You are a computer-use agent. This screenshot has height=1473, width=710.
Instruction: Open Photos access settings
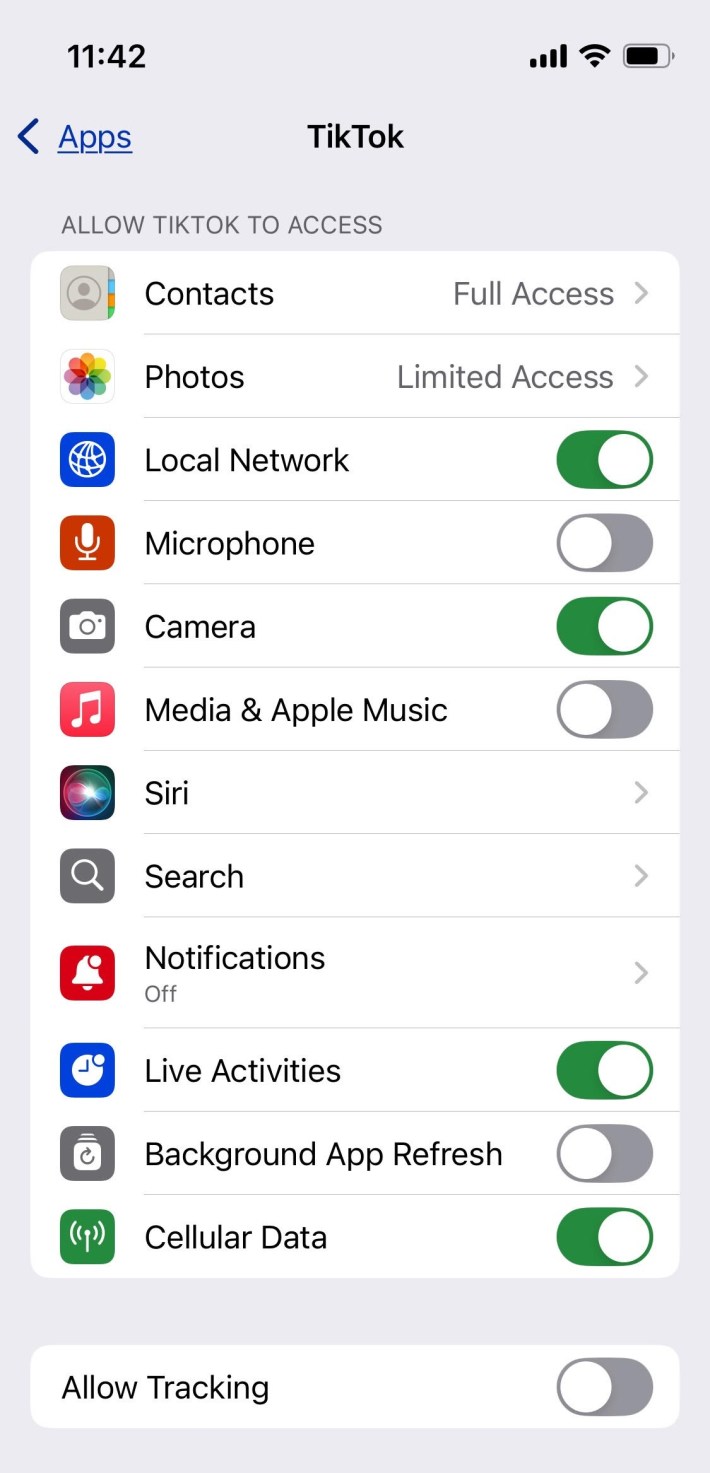click(x=355, y=377)
